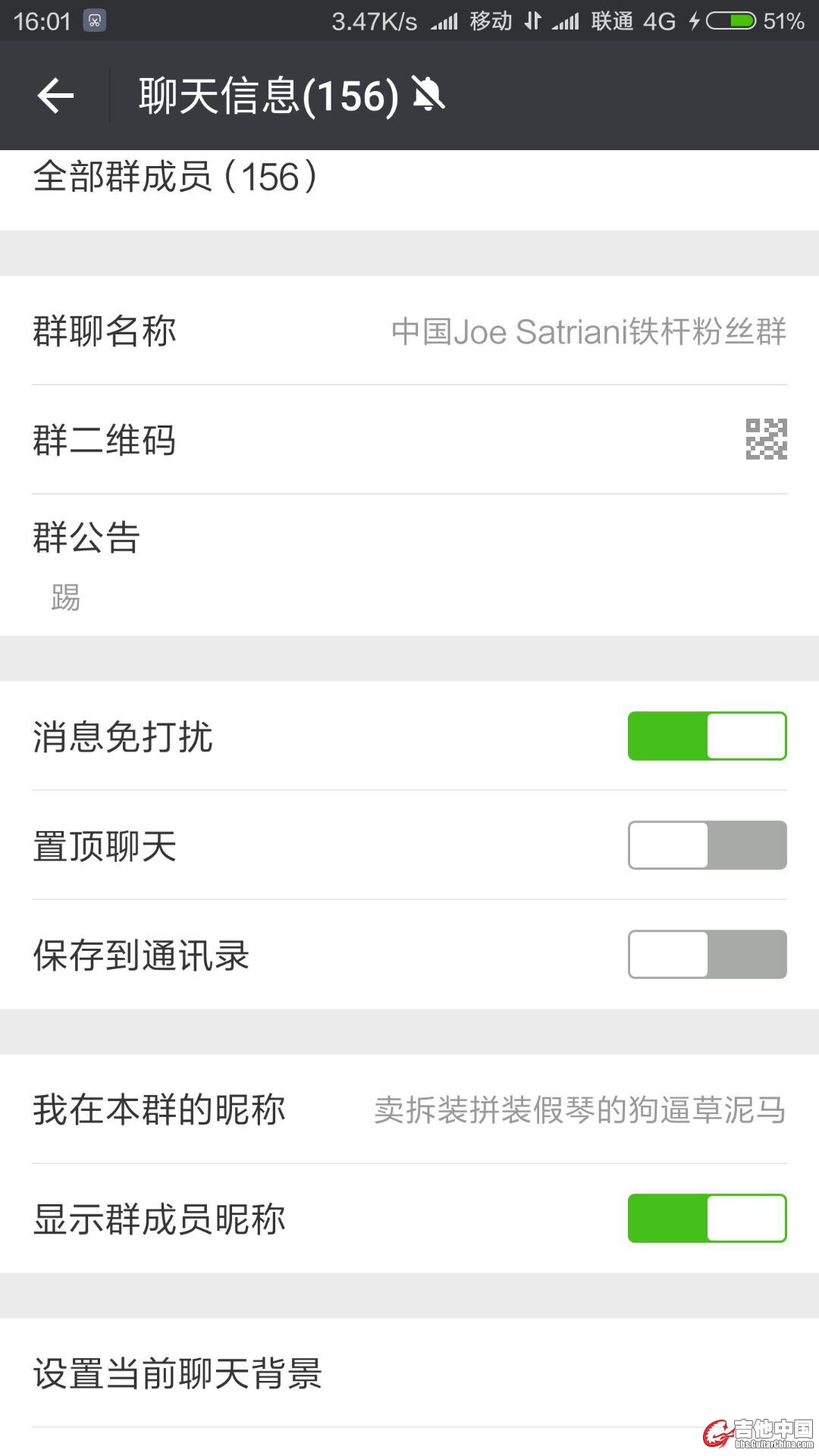Go back using the top-left arrow
The width and height of the screenshot is (819, 1456).
point(55,96)
